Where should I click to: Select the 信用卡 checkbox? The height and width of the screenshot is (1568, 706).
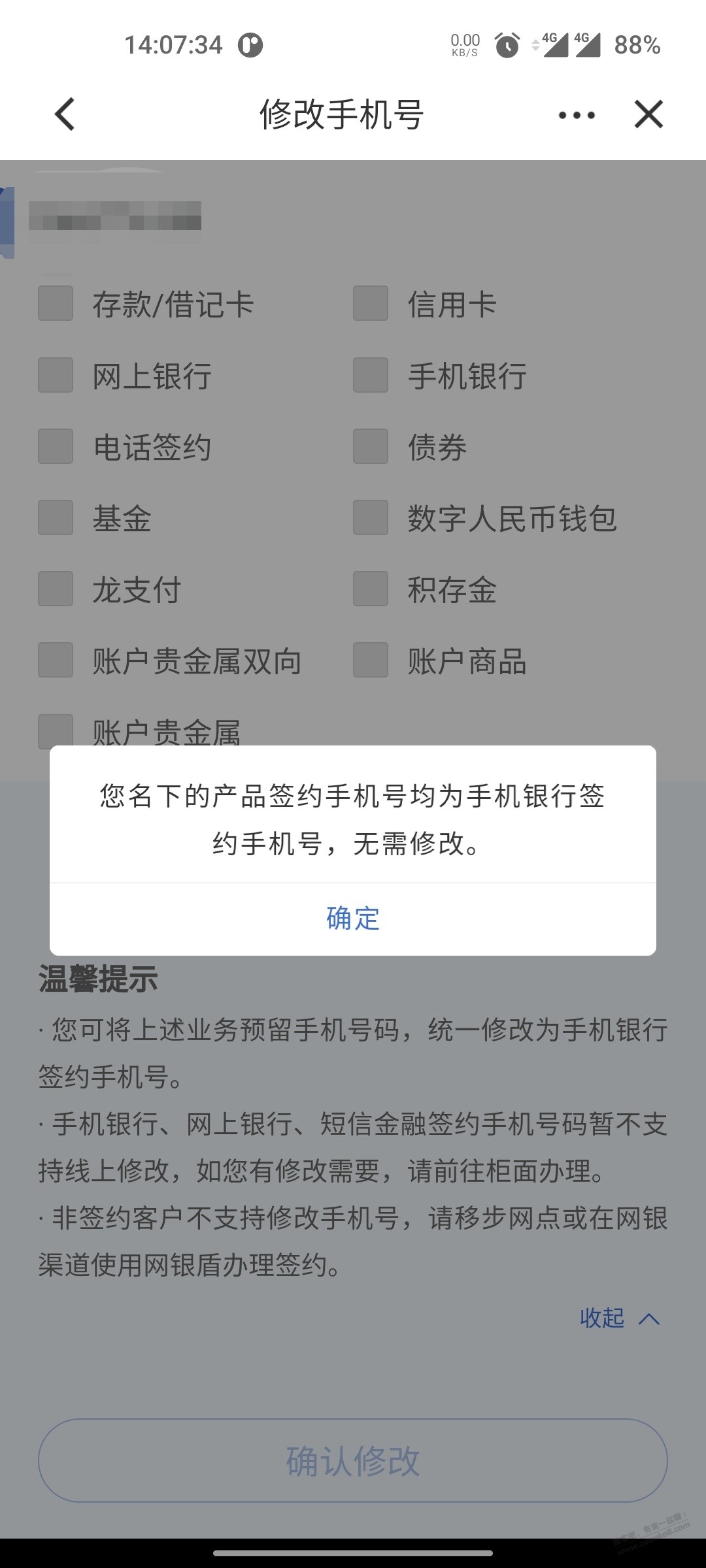click(371, 304)
